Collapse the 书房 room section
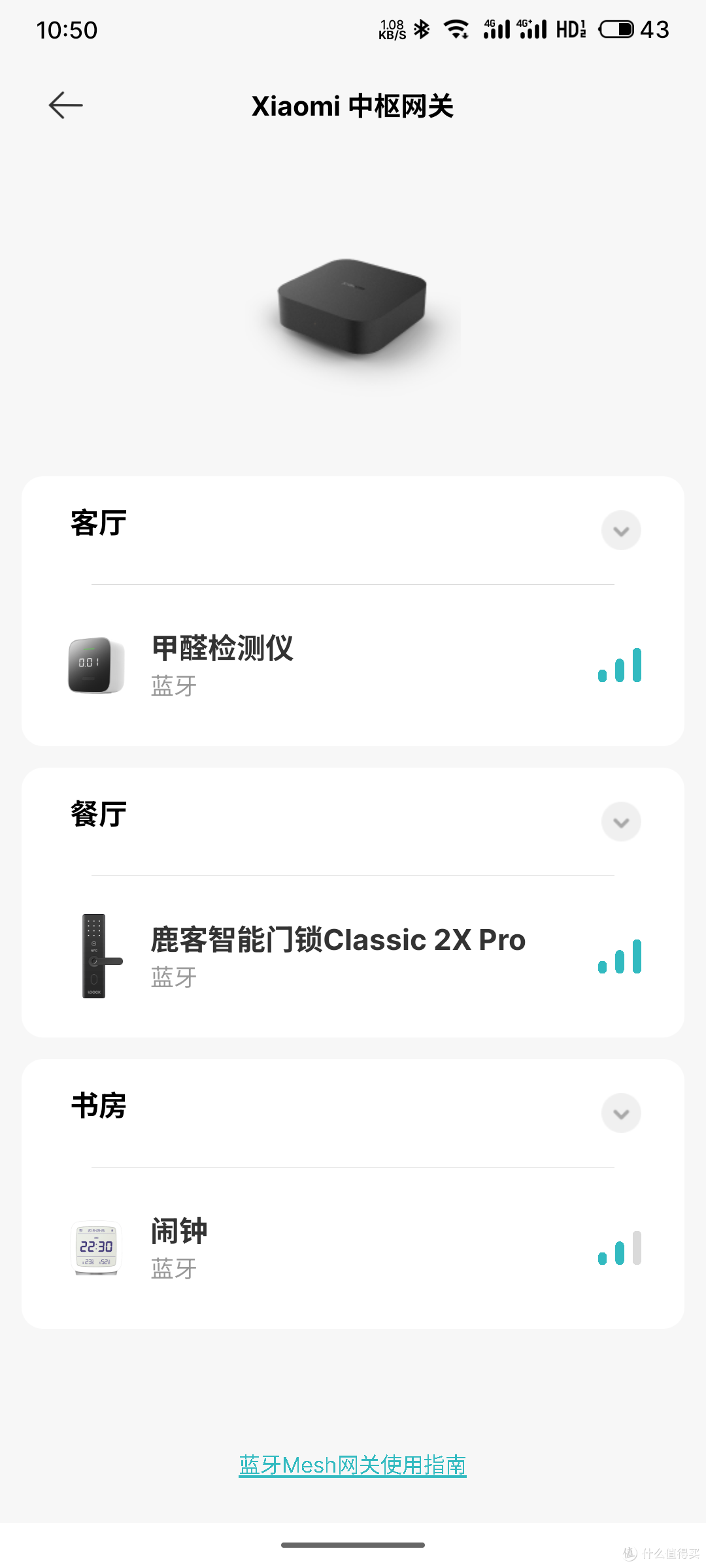This screenshot has width=706, height=1568. pyautogui.click(x=620, y=1113)
